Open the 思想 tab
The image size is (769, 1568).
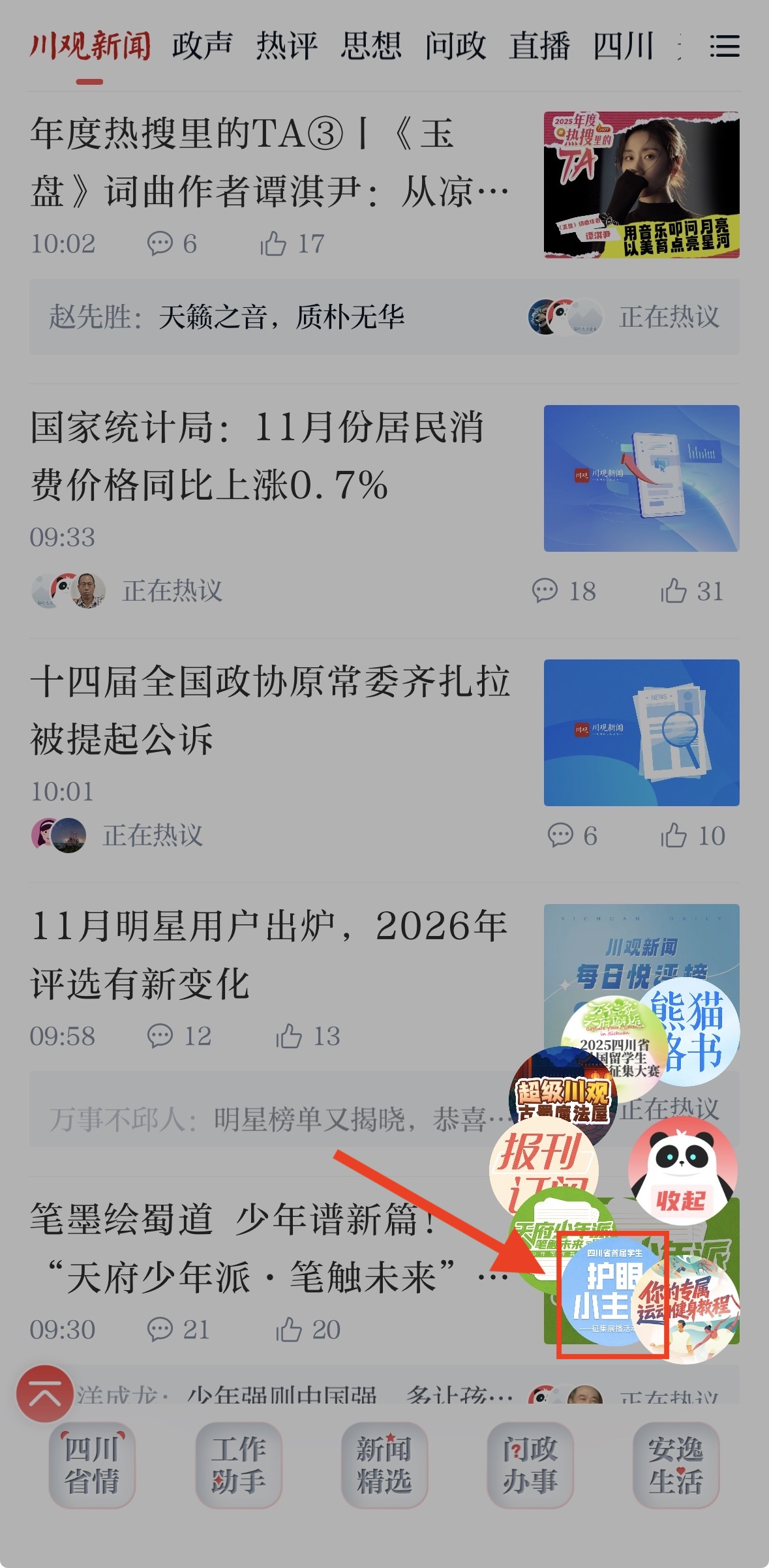[x=370, y=46]
